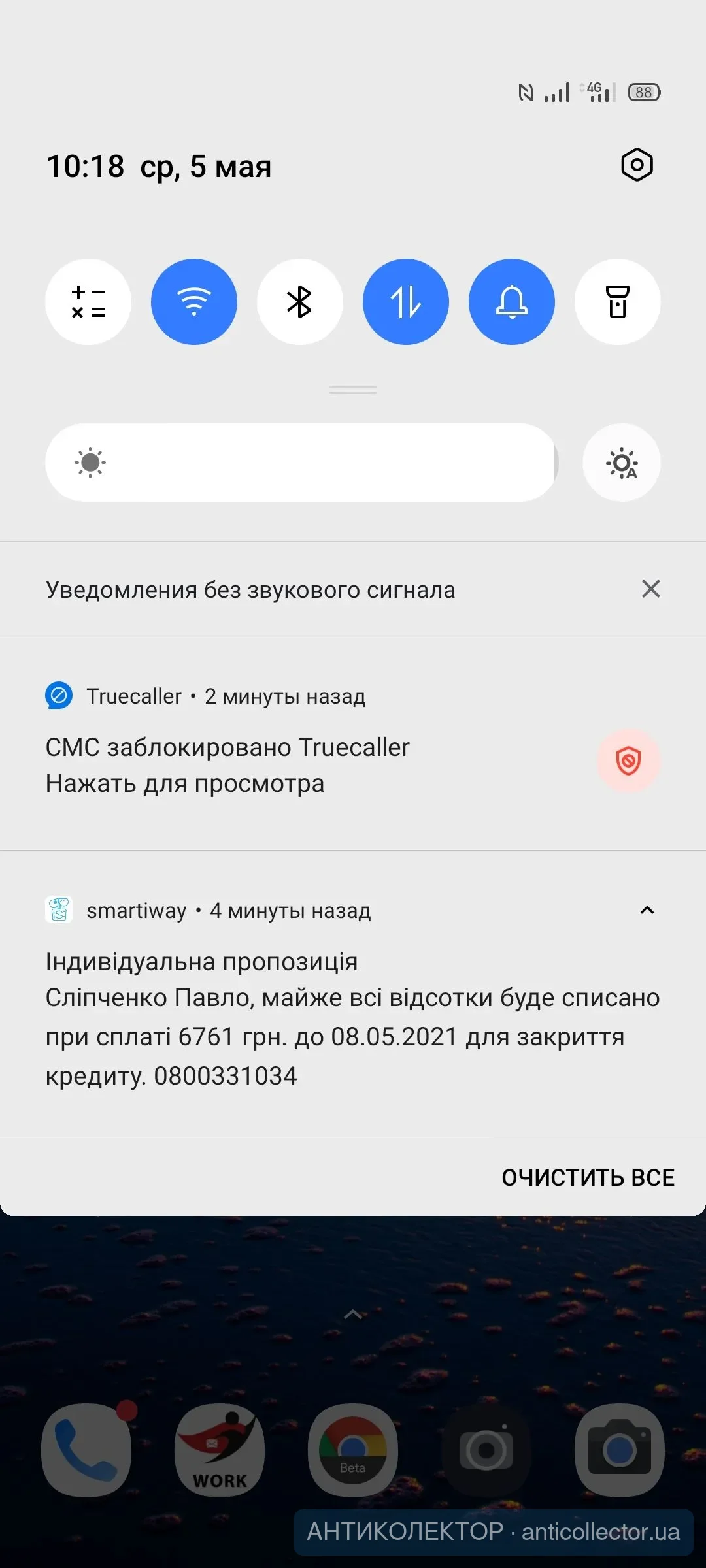Collapse the smartiway notification
The image size is (706, 1568).
647,910
